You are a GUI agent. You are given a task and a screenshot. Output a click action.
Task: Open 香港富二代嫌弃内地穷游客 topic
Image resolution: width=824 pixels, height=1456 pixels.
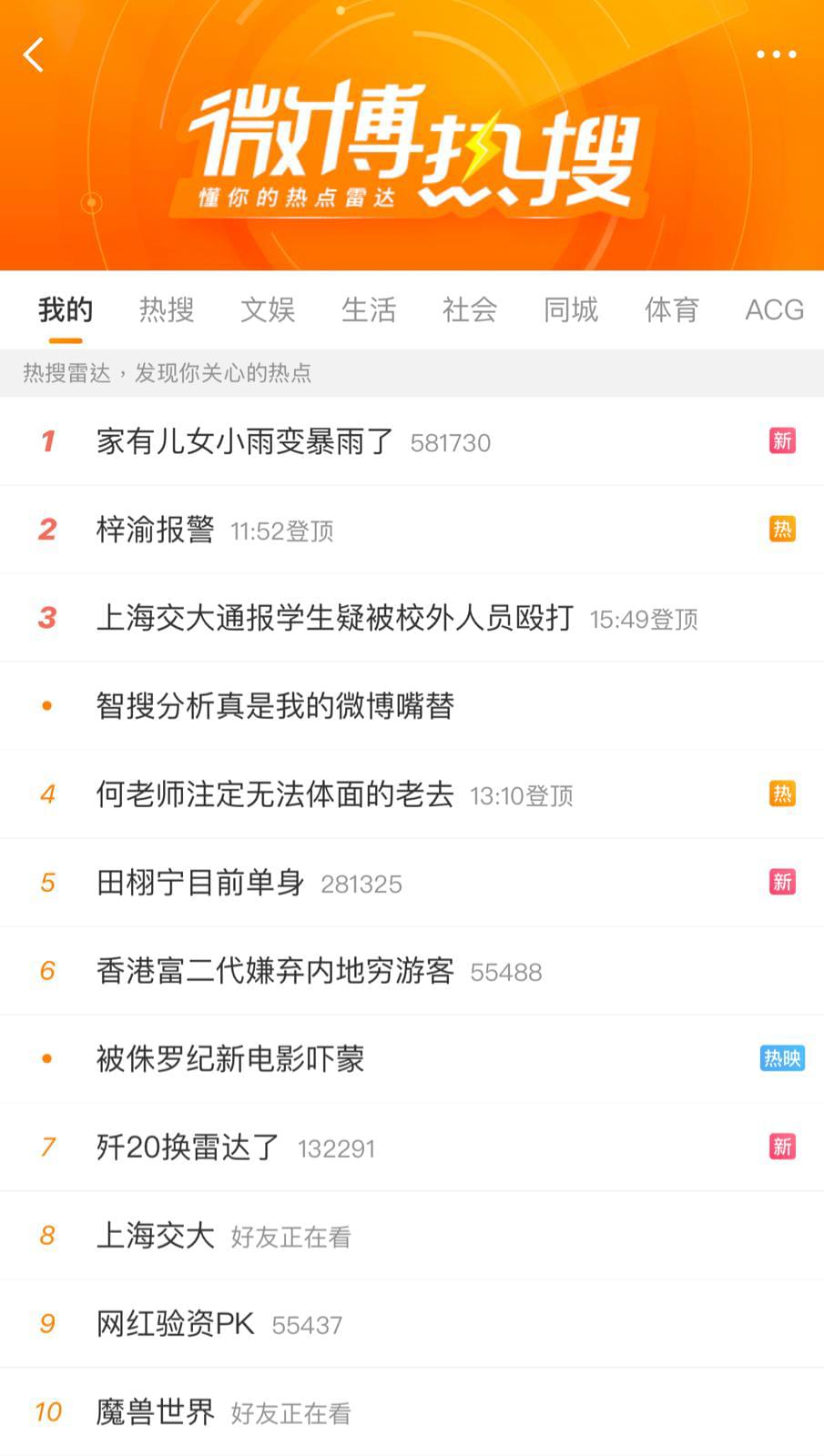[x=412, y=971]
